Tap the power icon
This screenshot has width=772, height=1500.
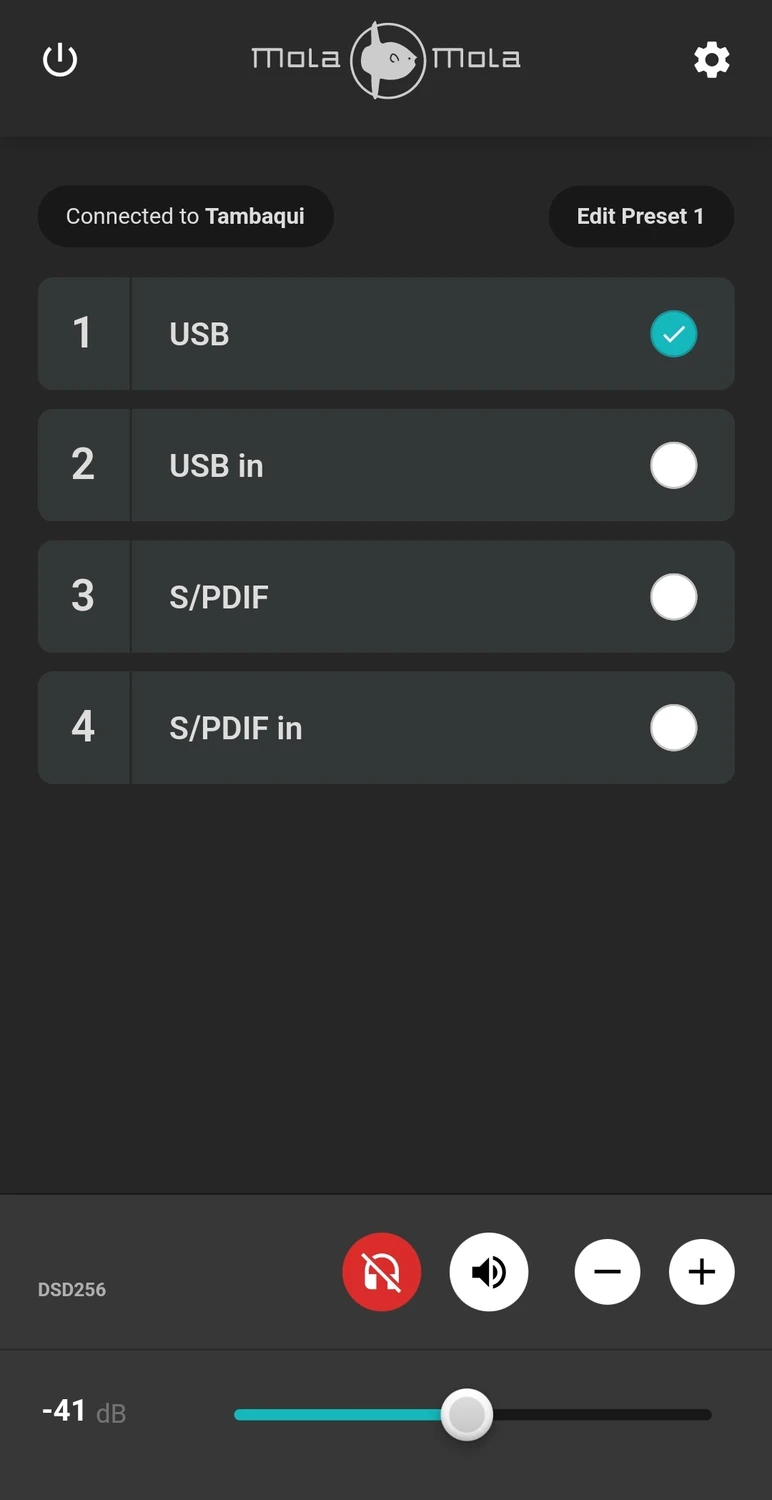coord(60,60)
